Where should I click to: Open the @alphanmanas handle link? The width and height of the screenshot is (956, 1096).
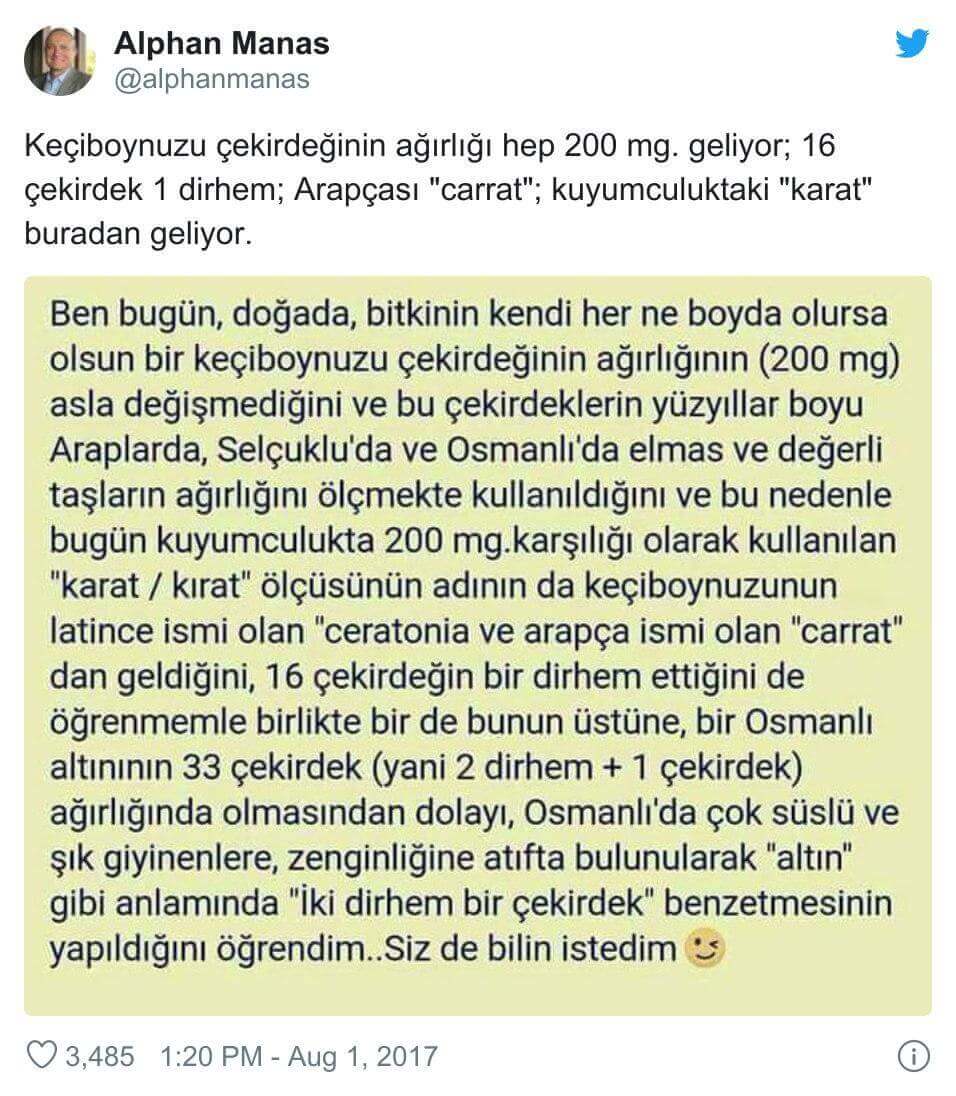pyautogui.click(x=212, y=80)
